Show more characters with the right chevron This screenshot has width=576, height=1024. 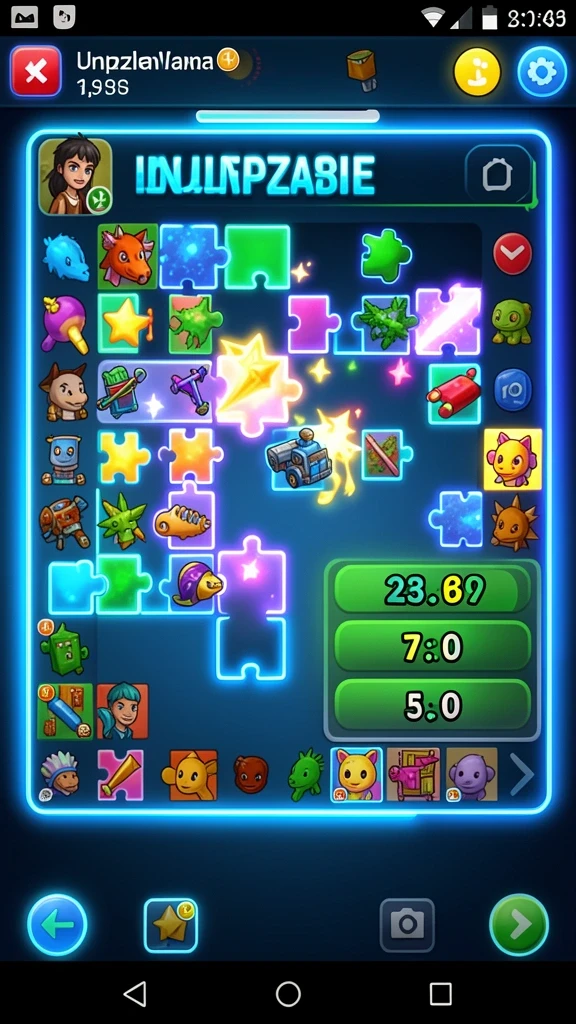click(522, 774)
